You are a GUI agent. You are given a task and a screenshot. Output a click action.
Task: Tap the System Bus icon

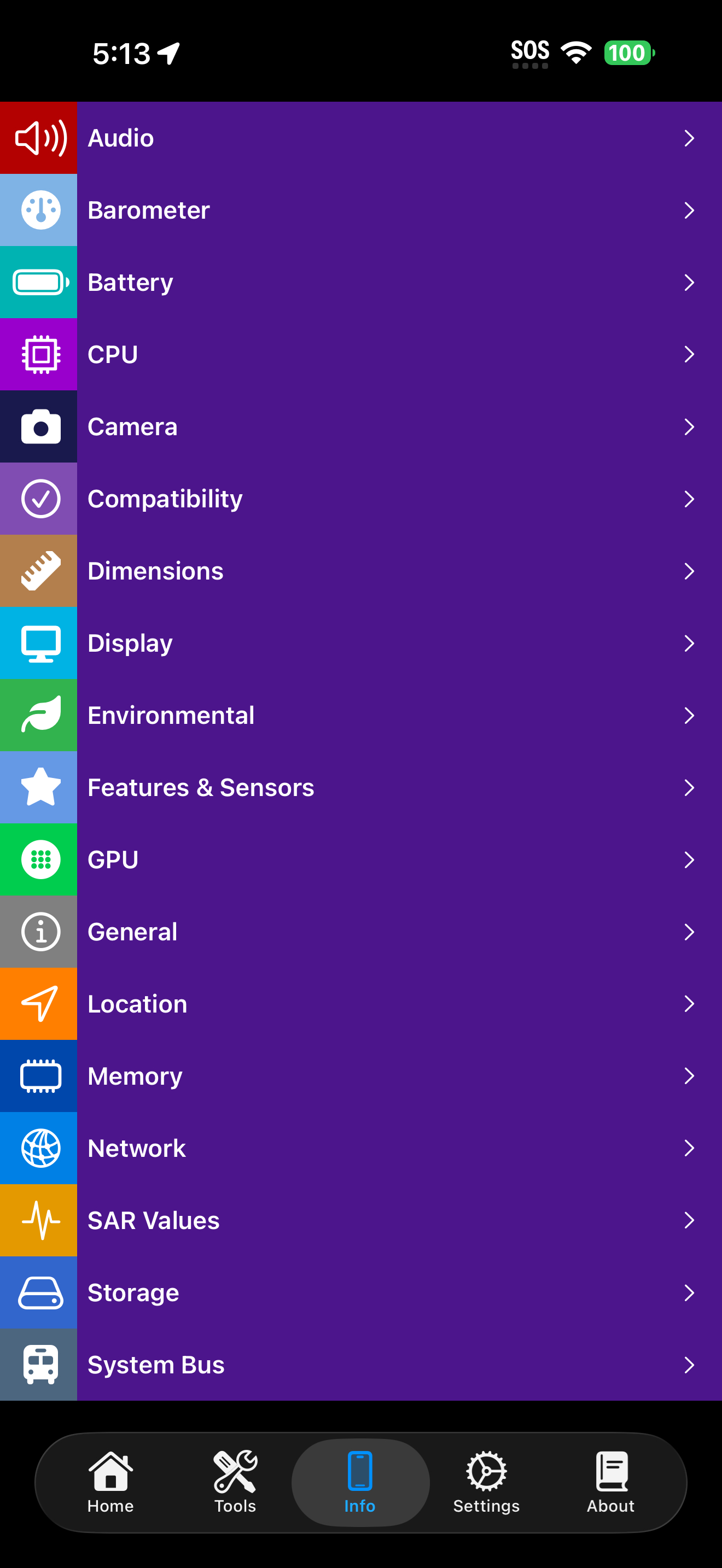pyautogui.click(x=38, y=1364)
